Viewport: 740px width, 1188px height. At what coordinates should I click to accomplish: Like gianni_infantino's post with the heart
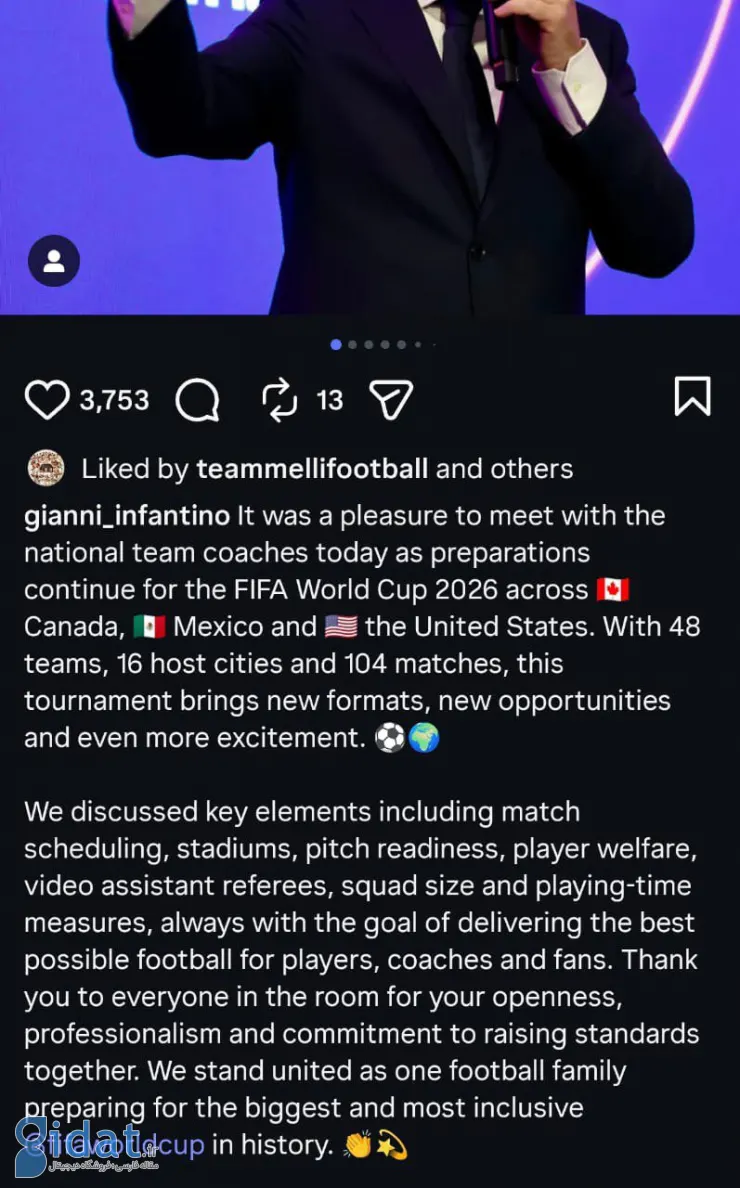[x=46, y=400]
